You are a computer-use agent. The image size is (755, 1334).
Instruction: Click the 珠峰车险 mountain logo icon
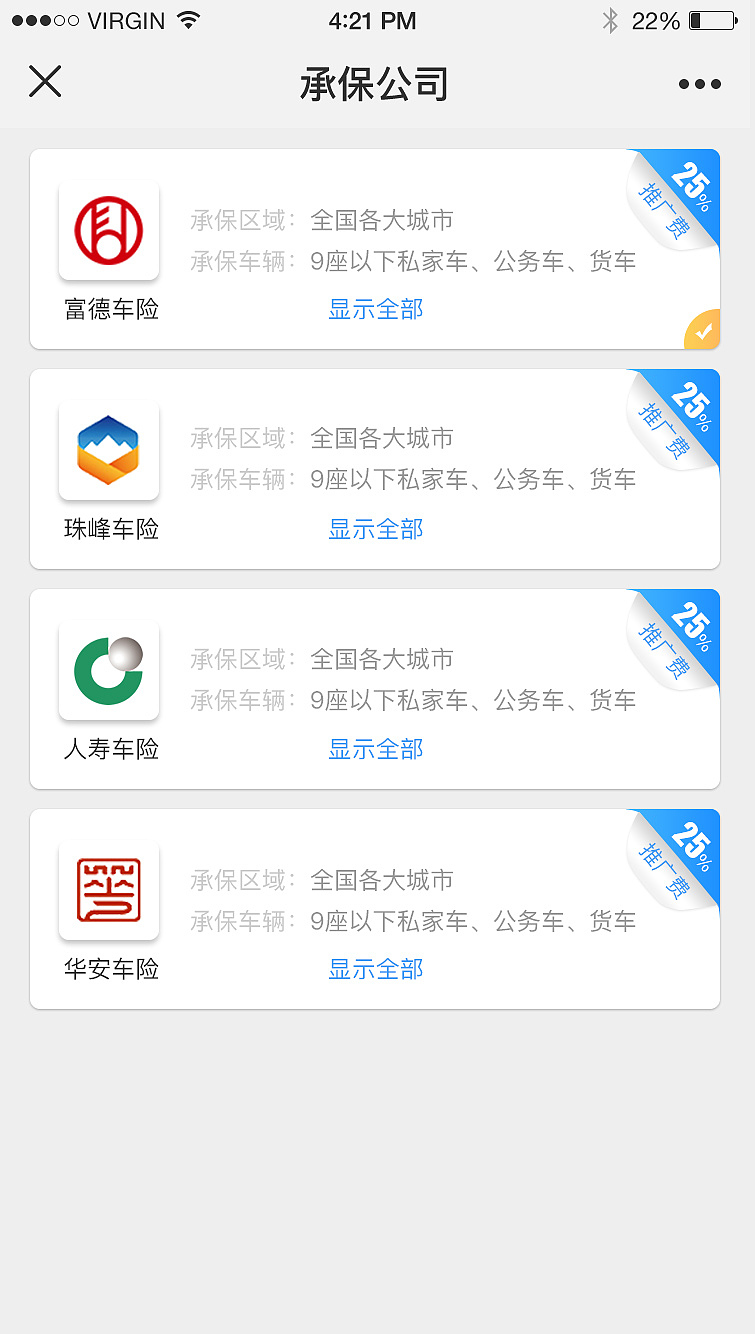(109, 448)
